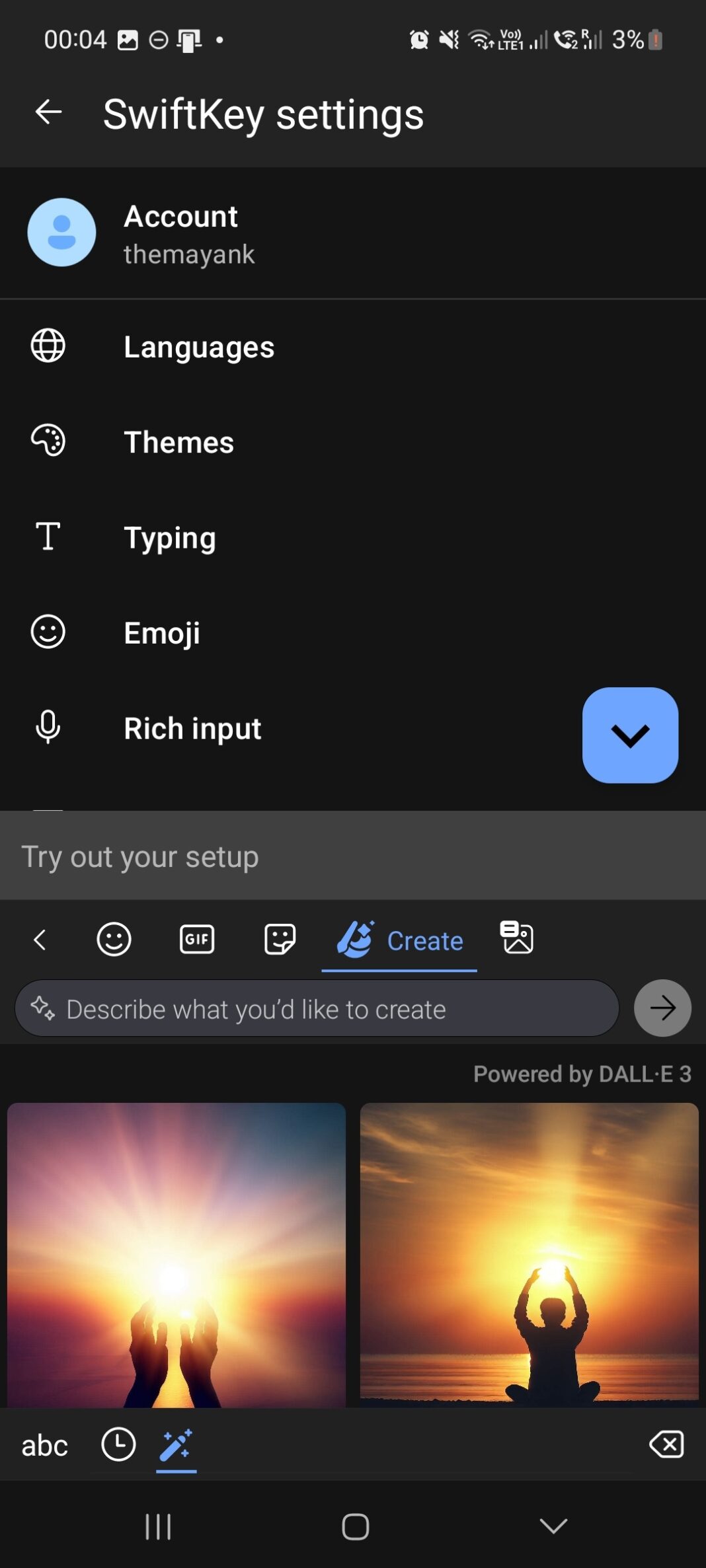Viewport: 706px width, 1568px height.
Task: Open the GIF picker
Action: tap(196, 939)
